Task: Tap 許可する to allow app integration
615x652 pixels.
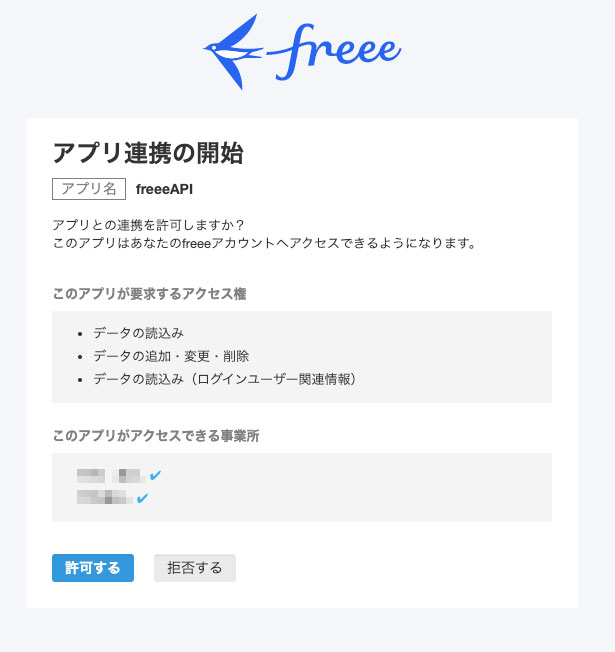Action: [x=92, y=568]
